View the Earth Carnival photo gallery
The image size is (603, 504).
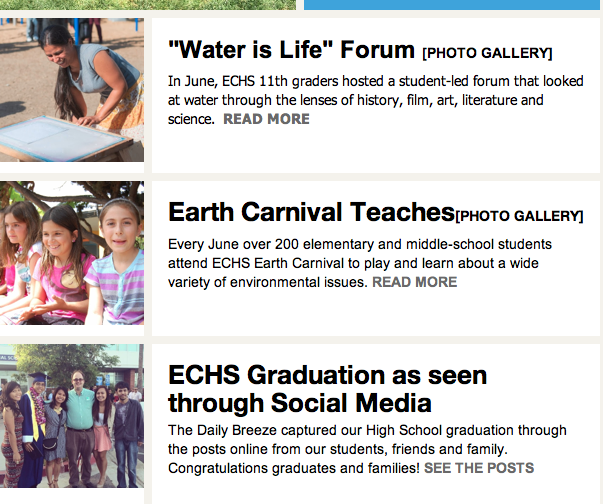tap(519, 216)
